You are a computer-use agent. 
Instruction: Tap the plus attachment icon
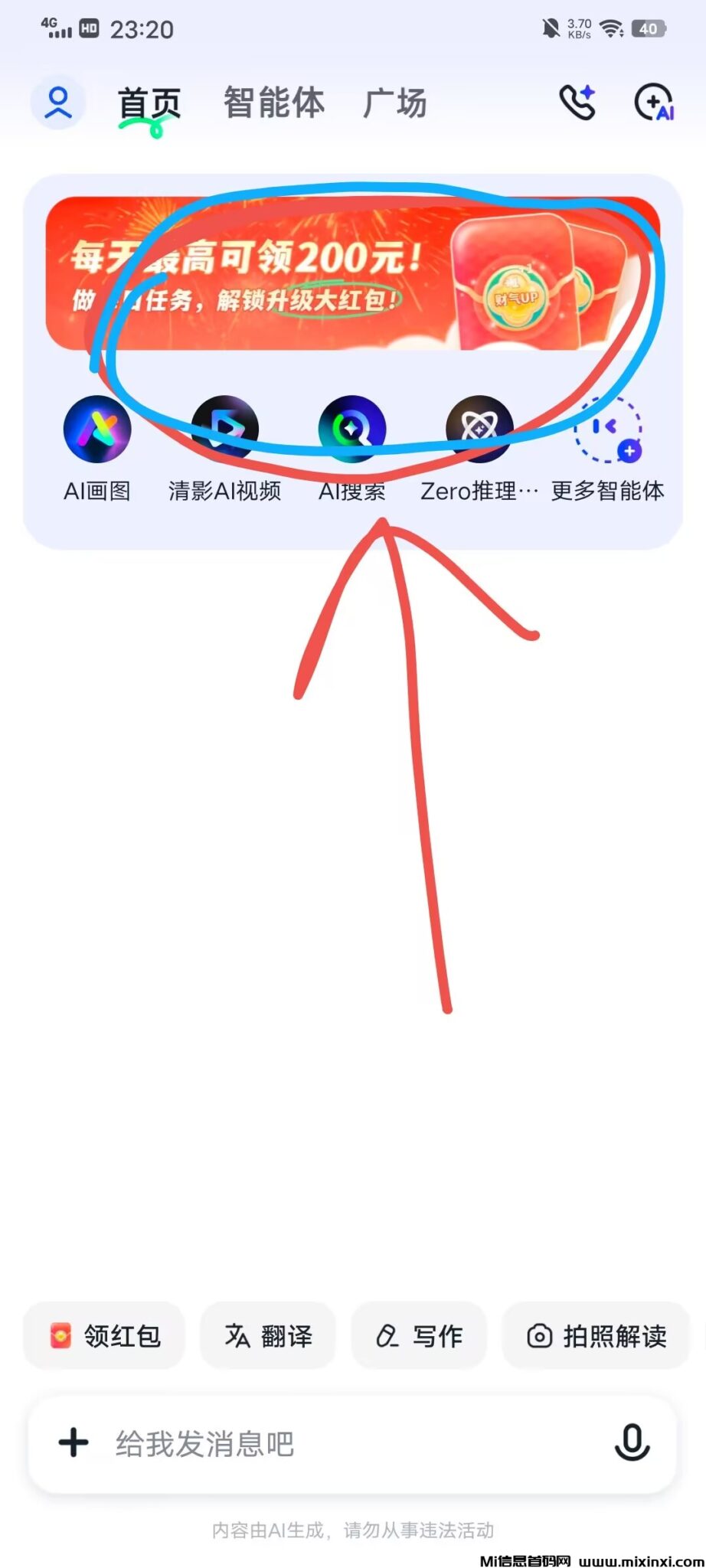(74, 1442)
